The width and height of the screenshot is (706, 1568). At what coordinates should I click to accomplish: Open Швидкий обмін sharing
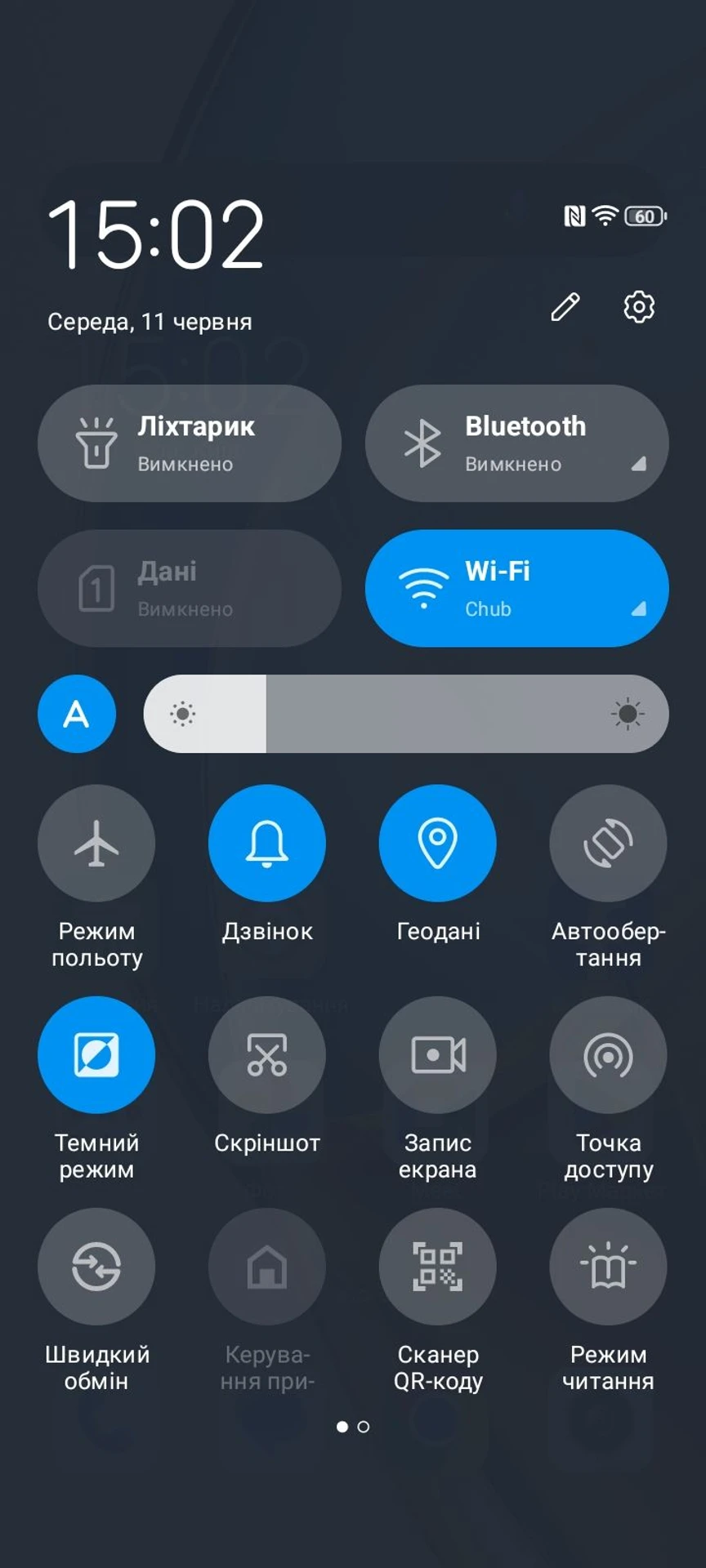pos(96,1267)
